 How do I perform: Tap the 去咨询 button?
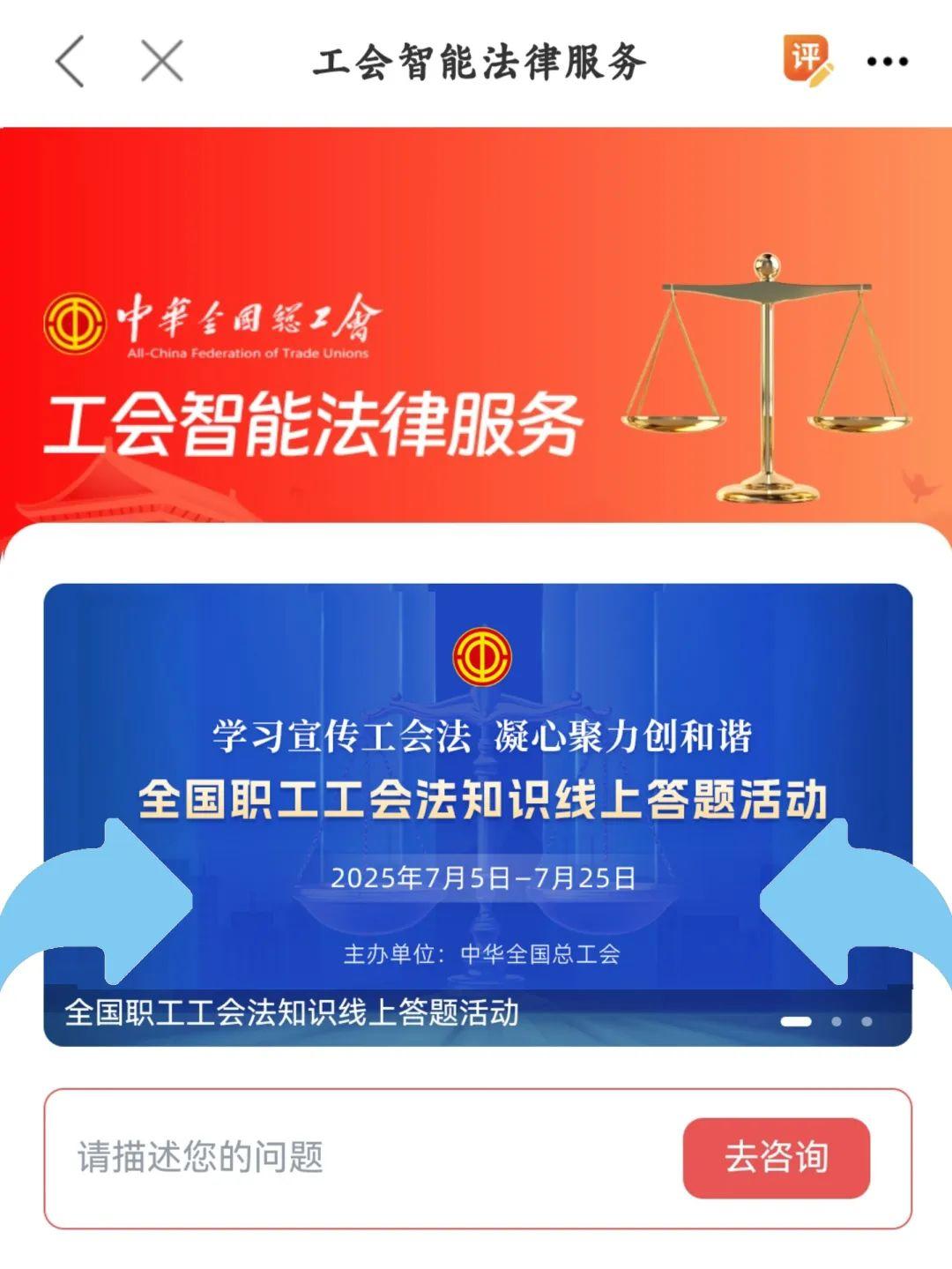(776, 1157)
